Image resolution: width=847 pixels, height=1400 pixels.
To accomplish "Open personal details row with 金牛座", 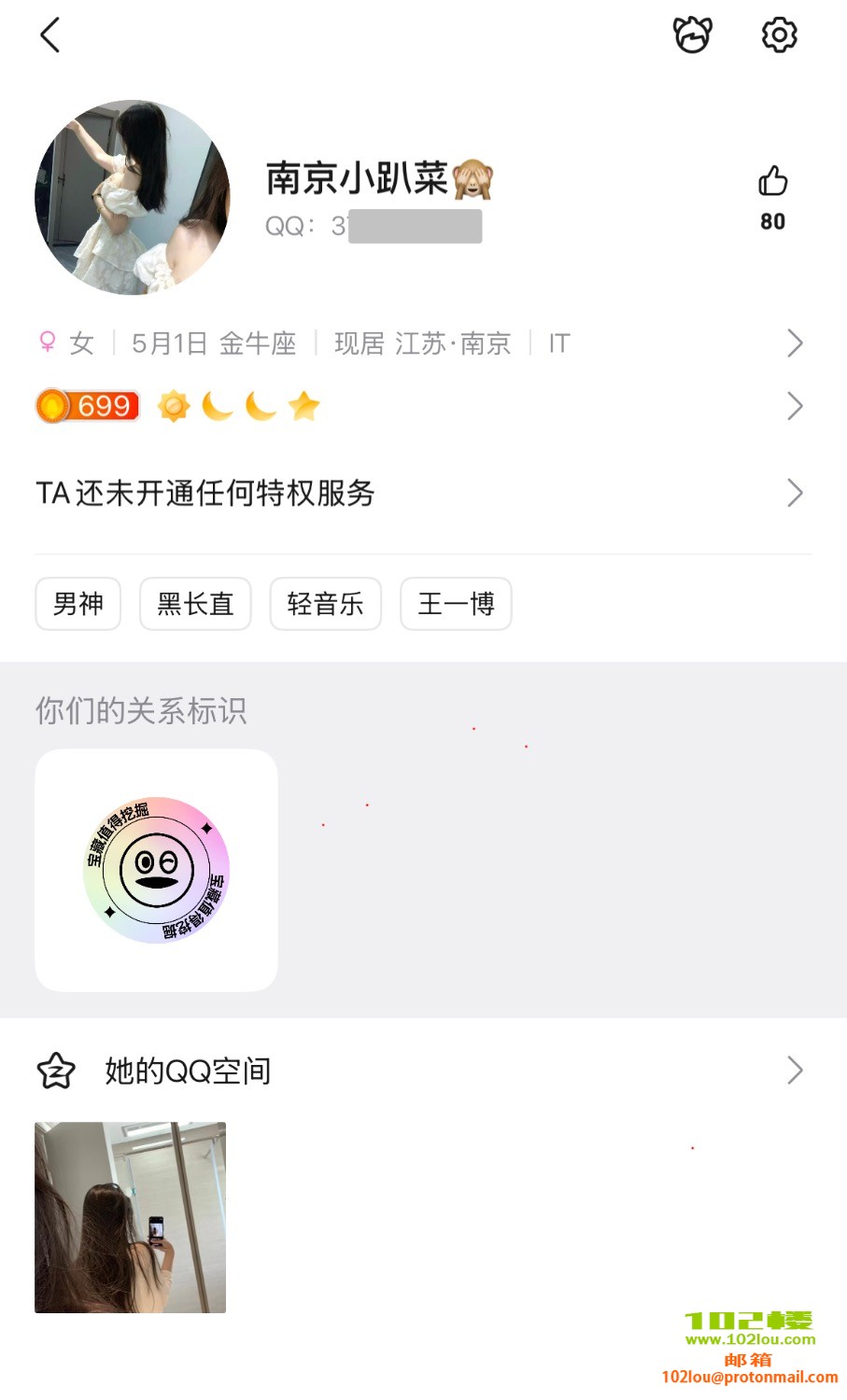I will (x=420, y=343).
